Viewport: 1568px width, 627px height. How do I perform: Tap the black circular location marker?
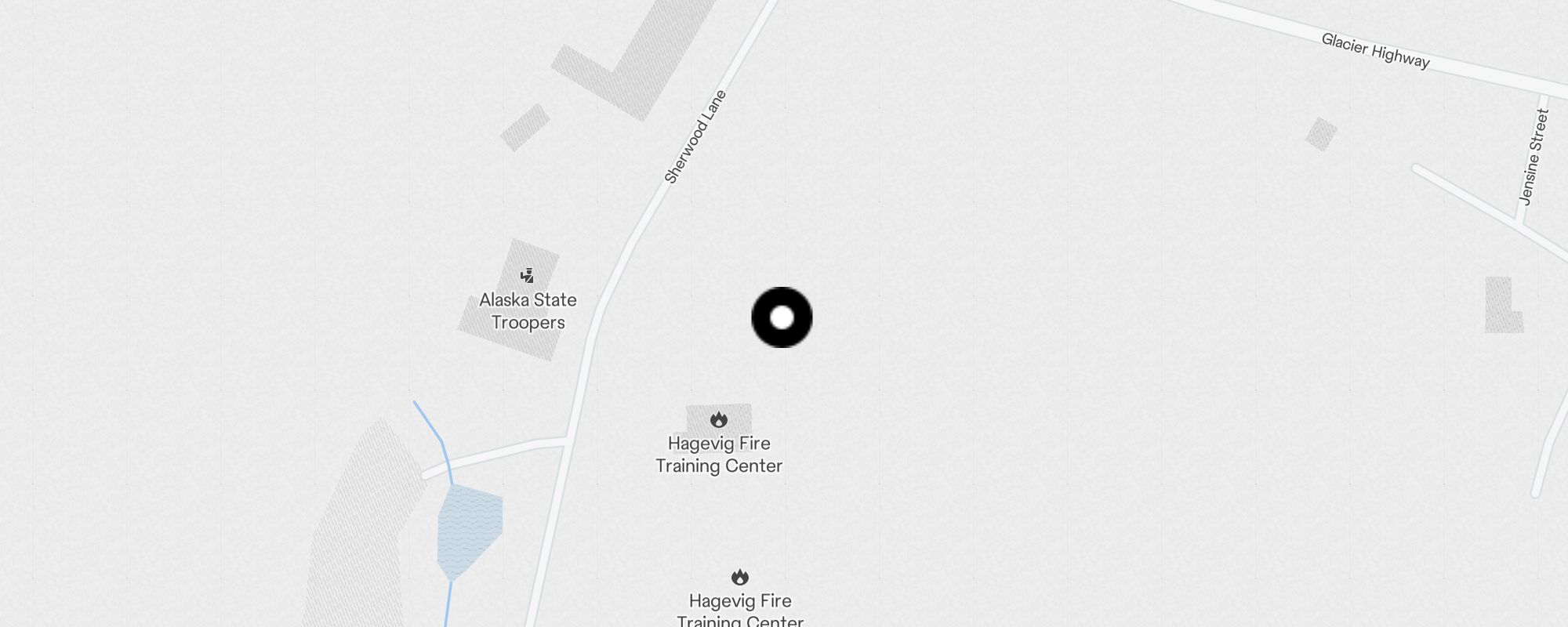[x=782, y=317]
